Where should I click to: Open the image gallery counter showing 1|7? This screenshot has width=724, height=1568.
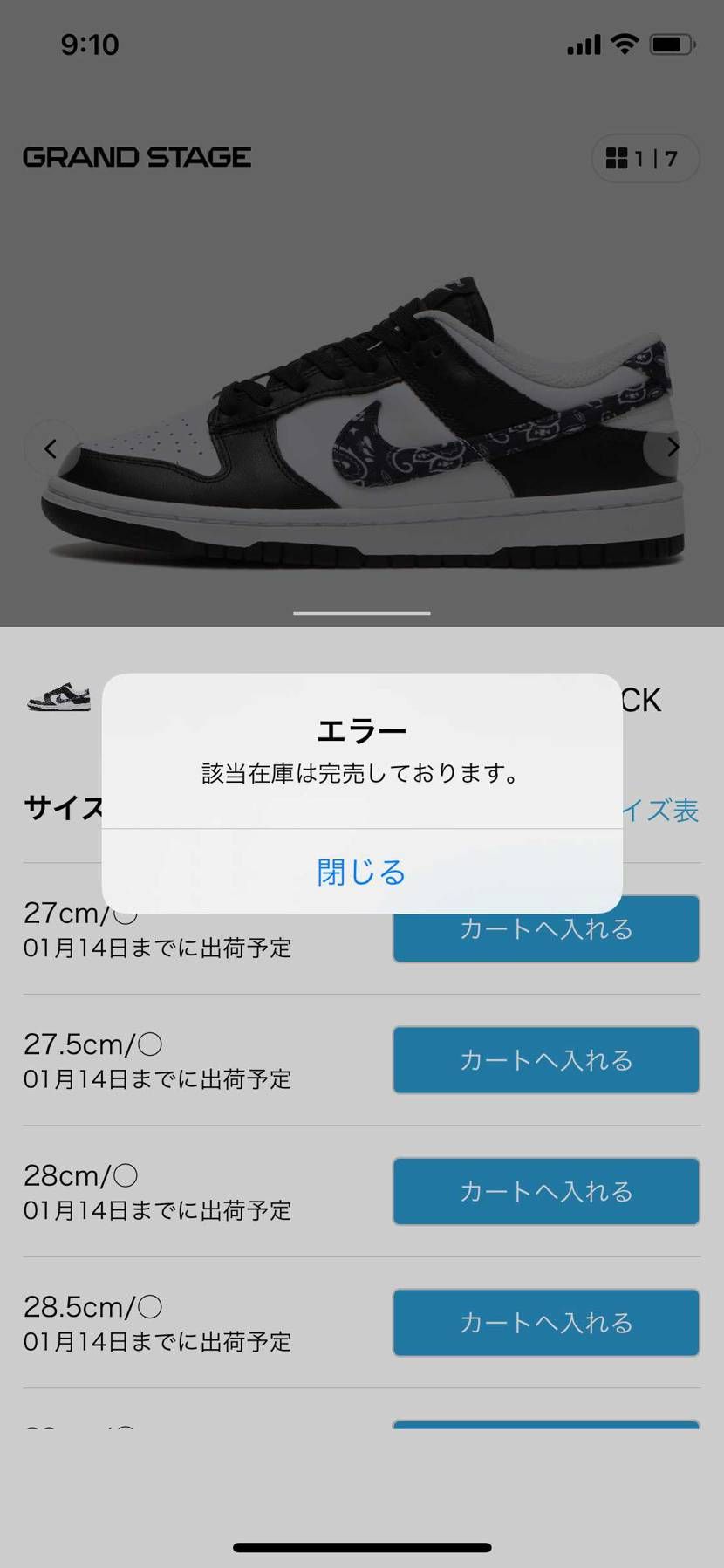(645, 158)
